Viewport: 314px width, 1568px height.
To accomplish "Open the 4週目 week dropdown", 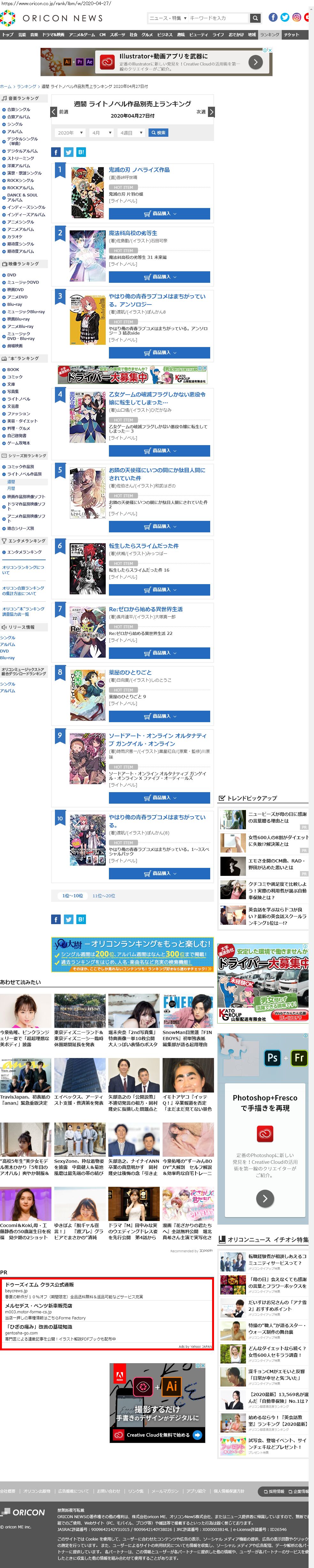I will (131, 133).
